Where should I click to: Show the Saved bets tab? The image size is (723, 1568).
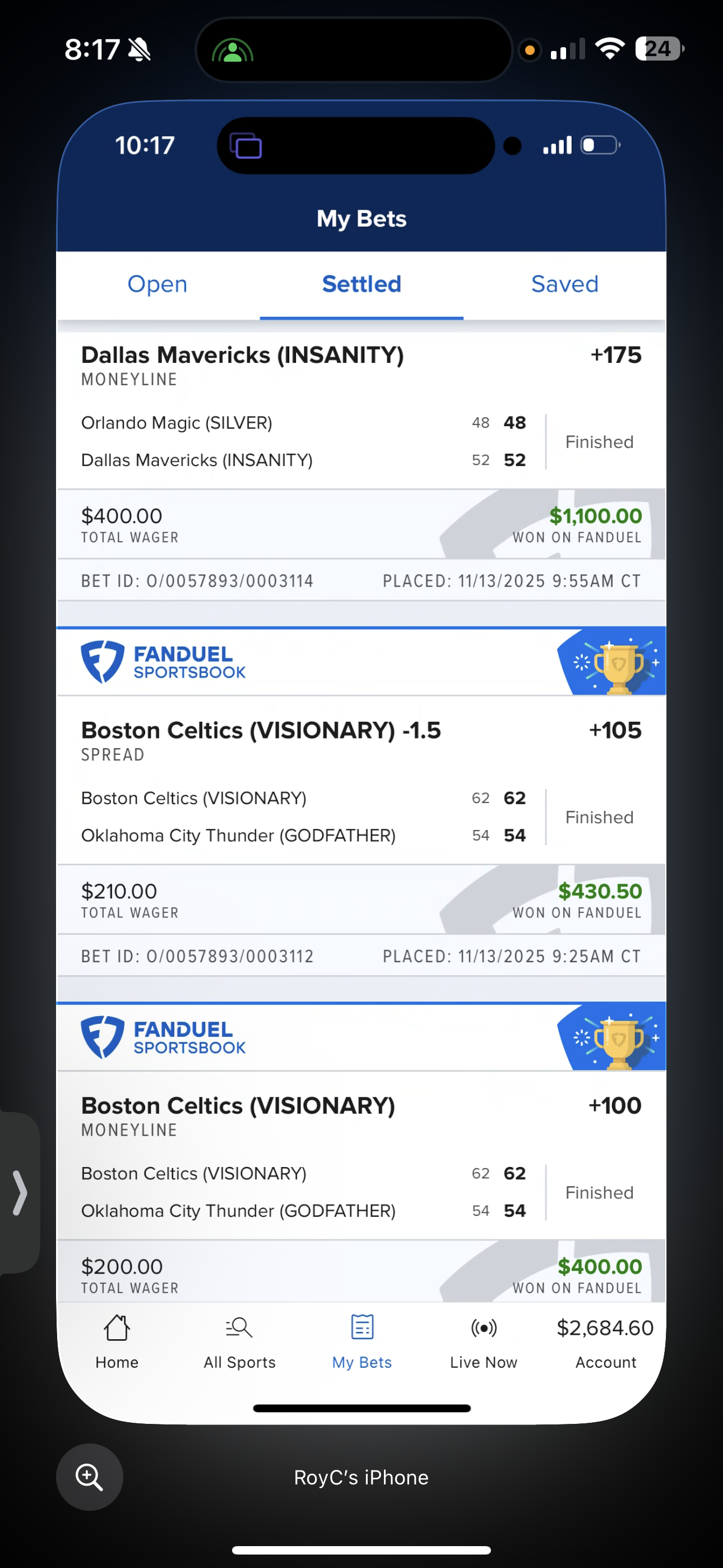pyautogui.click(x=565, y=284)
